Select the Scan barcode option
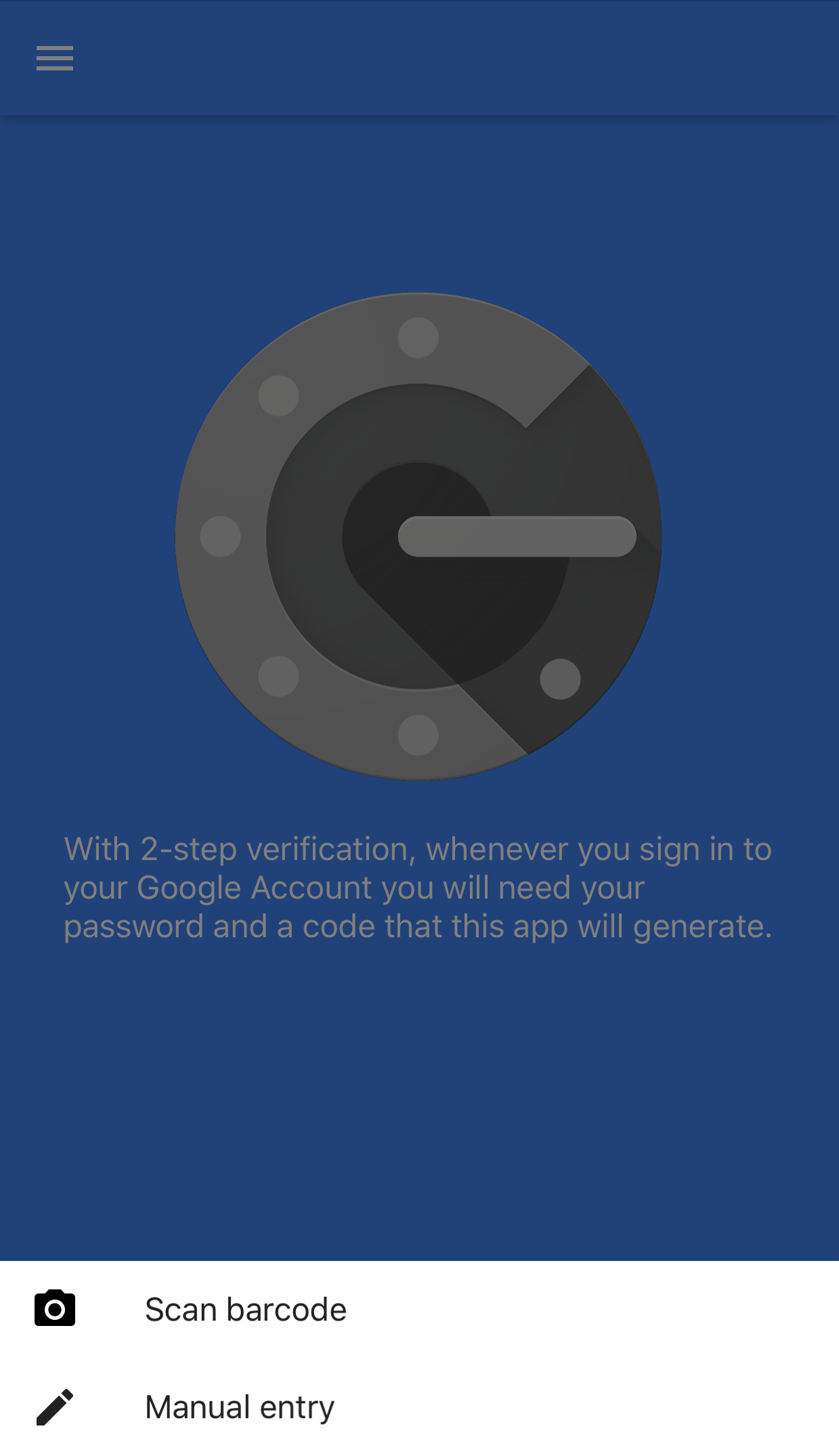Viewport: 839px width, 1456px height. pos(245,1310)
